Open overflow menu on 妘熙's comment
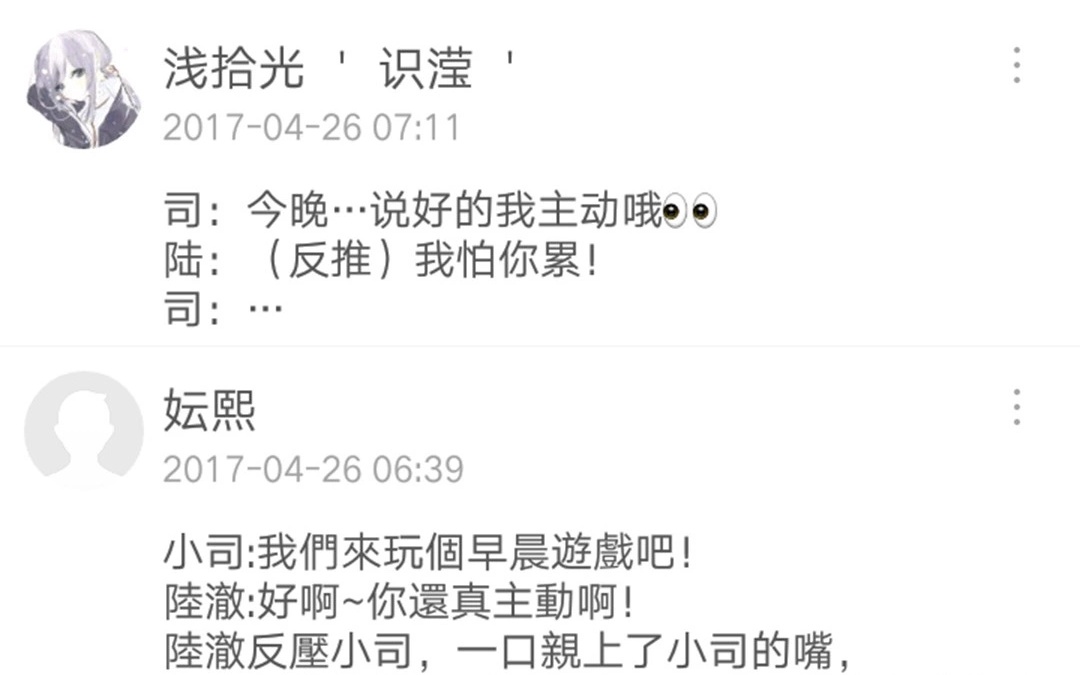This screenshot has height=675, width=1080. (1017, 407)
